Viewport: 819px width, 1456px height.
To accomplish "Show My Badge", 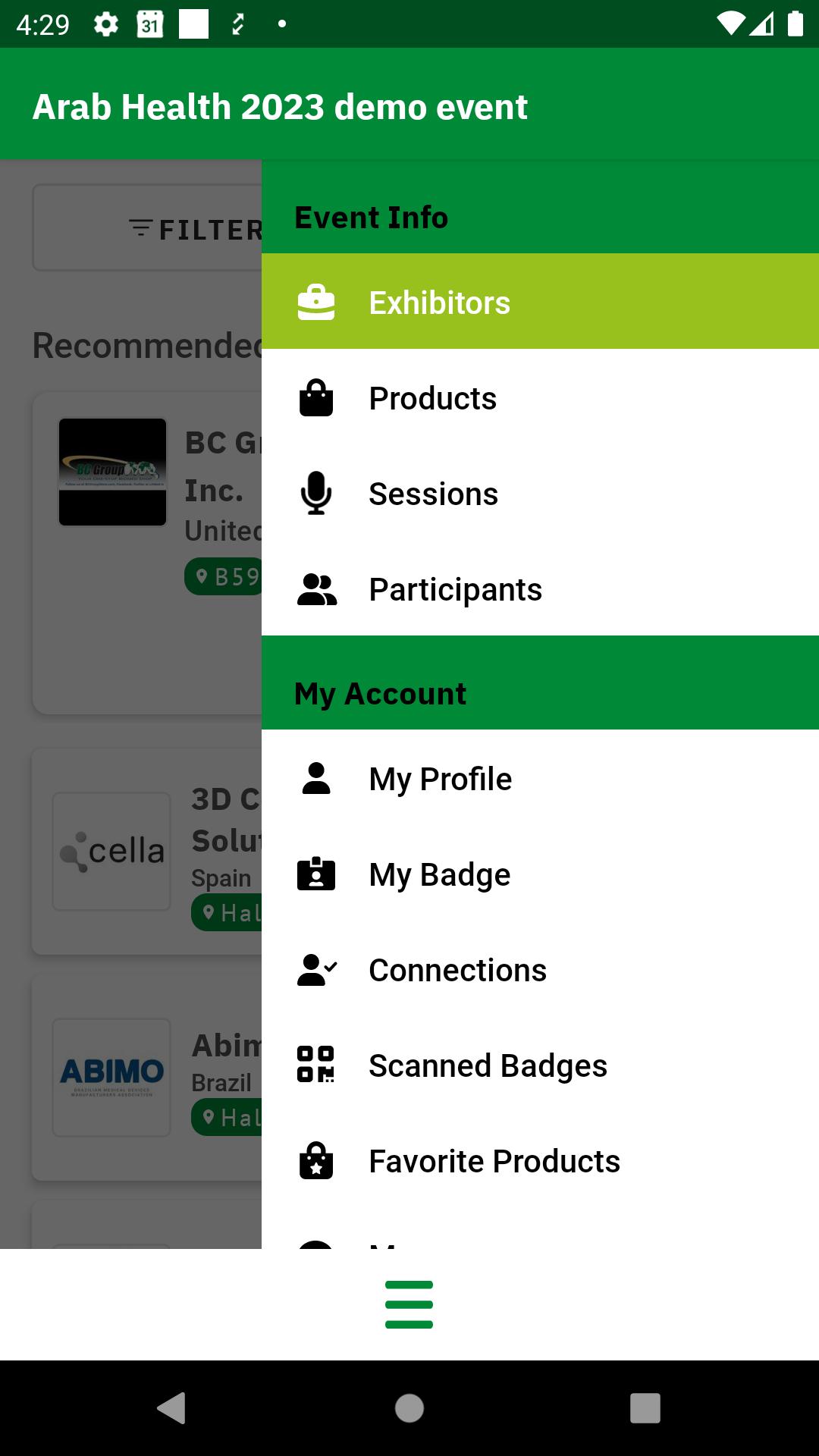I will (x=540, y=874).
